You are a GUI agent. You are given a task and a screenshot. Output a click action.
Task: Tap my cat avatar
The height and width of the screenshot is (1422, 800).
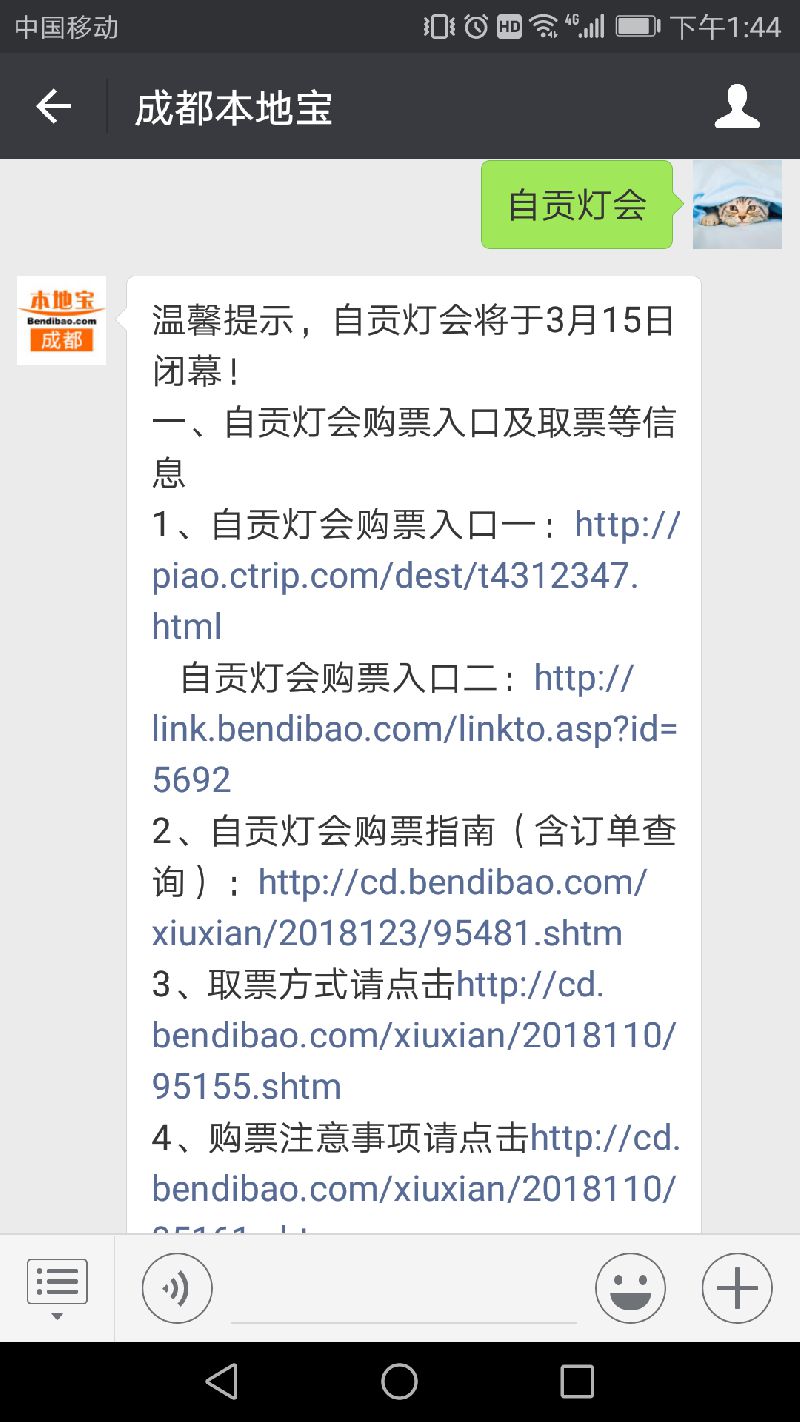click(x=737, y=204)
